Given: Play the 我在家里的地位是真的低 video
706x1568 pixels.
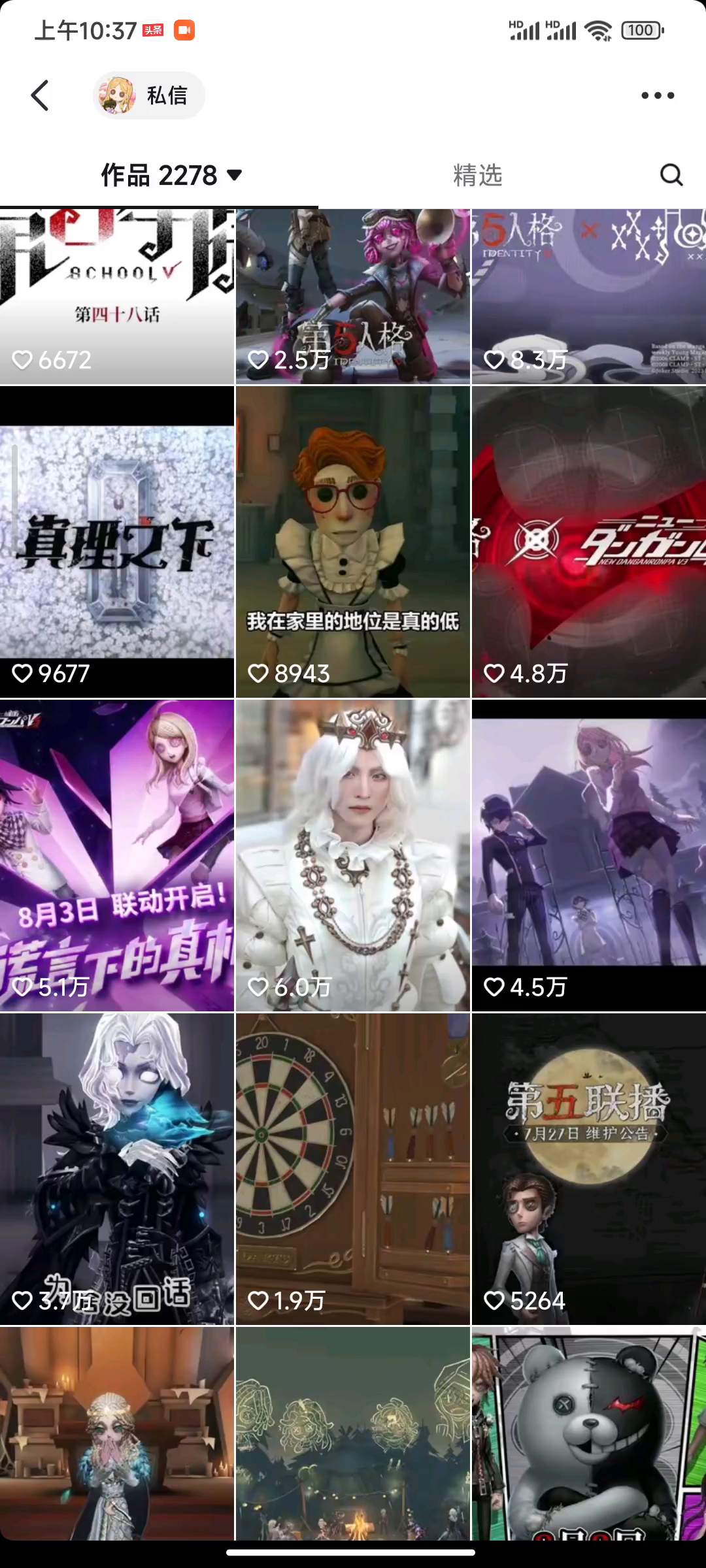Looking at the screenshot, I should [x=353, y=542].
